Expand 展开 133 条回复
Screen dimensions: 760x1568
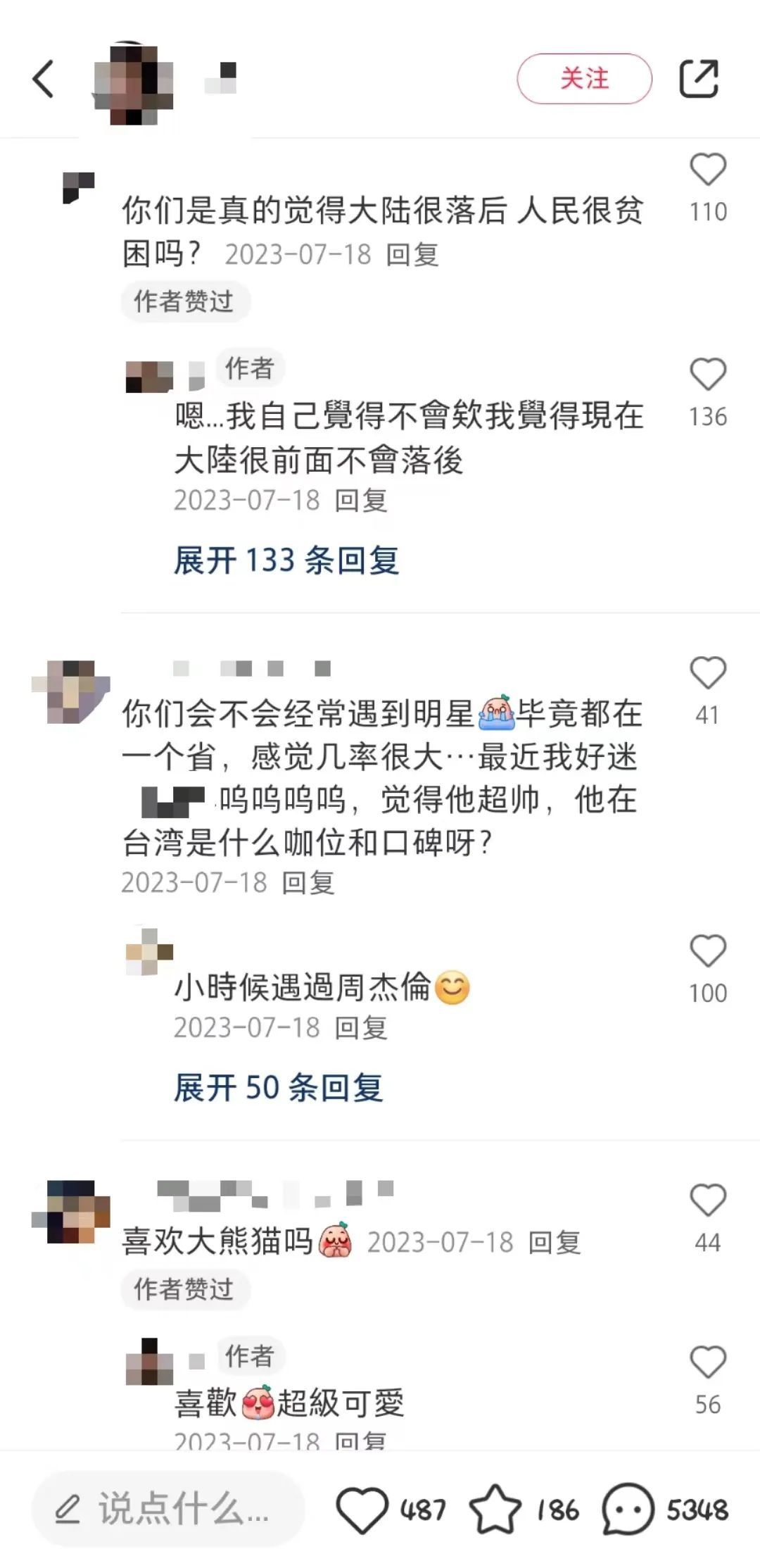point(286,560)
